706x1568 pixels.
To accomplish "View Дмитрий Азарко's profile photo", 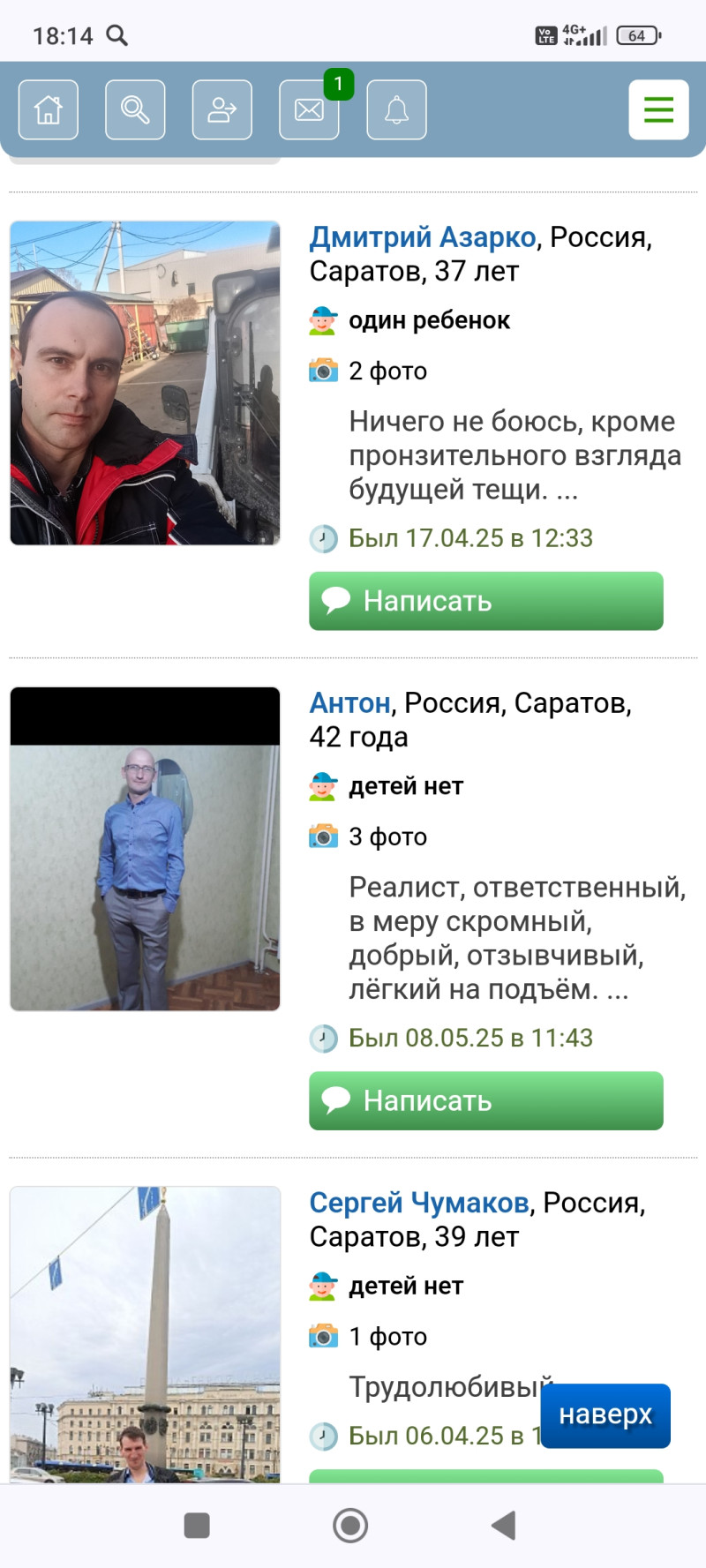I will pyautogui.click(x=145, y=383).
